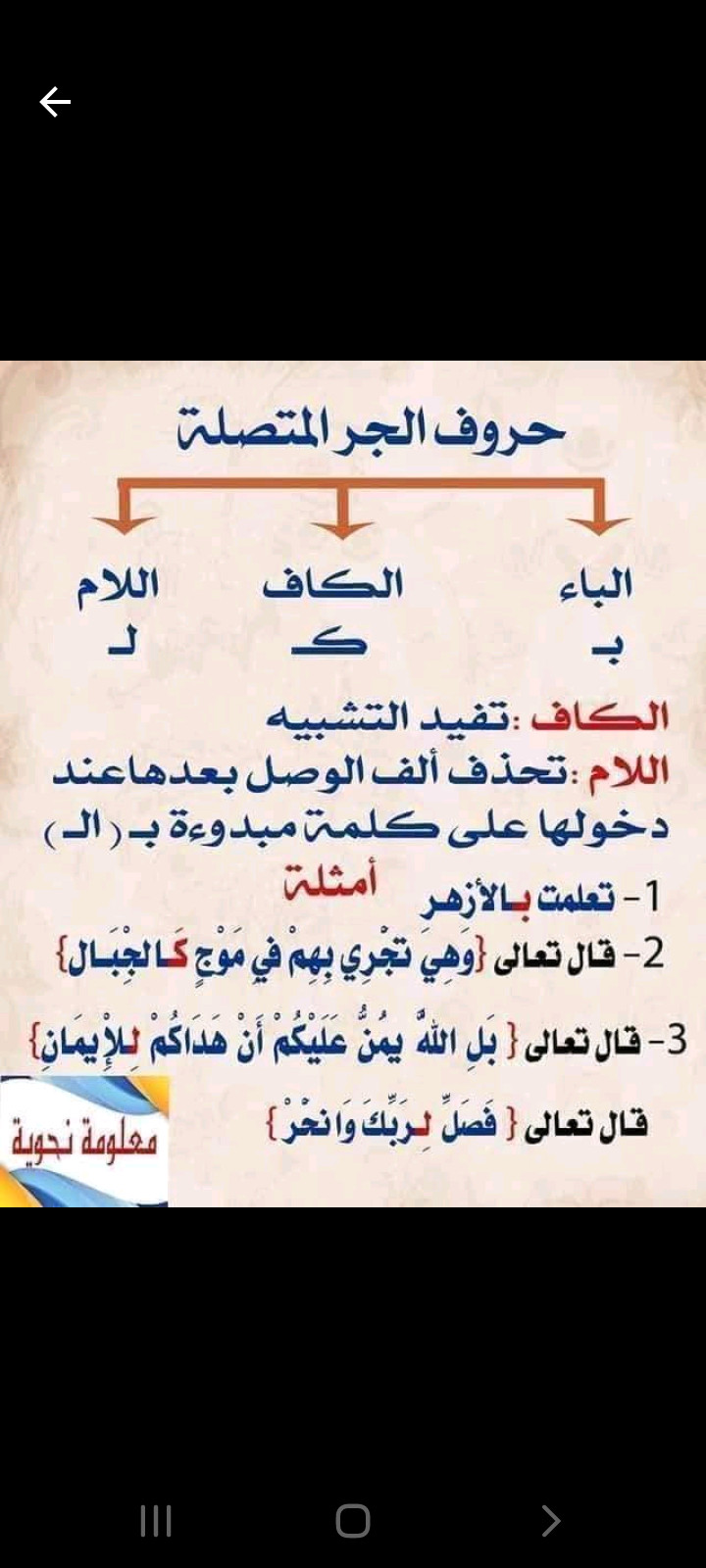Image resolution: width=706 pixels, height=1568 pixels.
Task: Open recent apps from navigation bar
Action: (156, 1521)
